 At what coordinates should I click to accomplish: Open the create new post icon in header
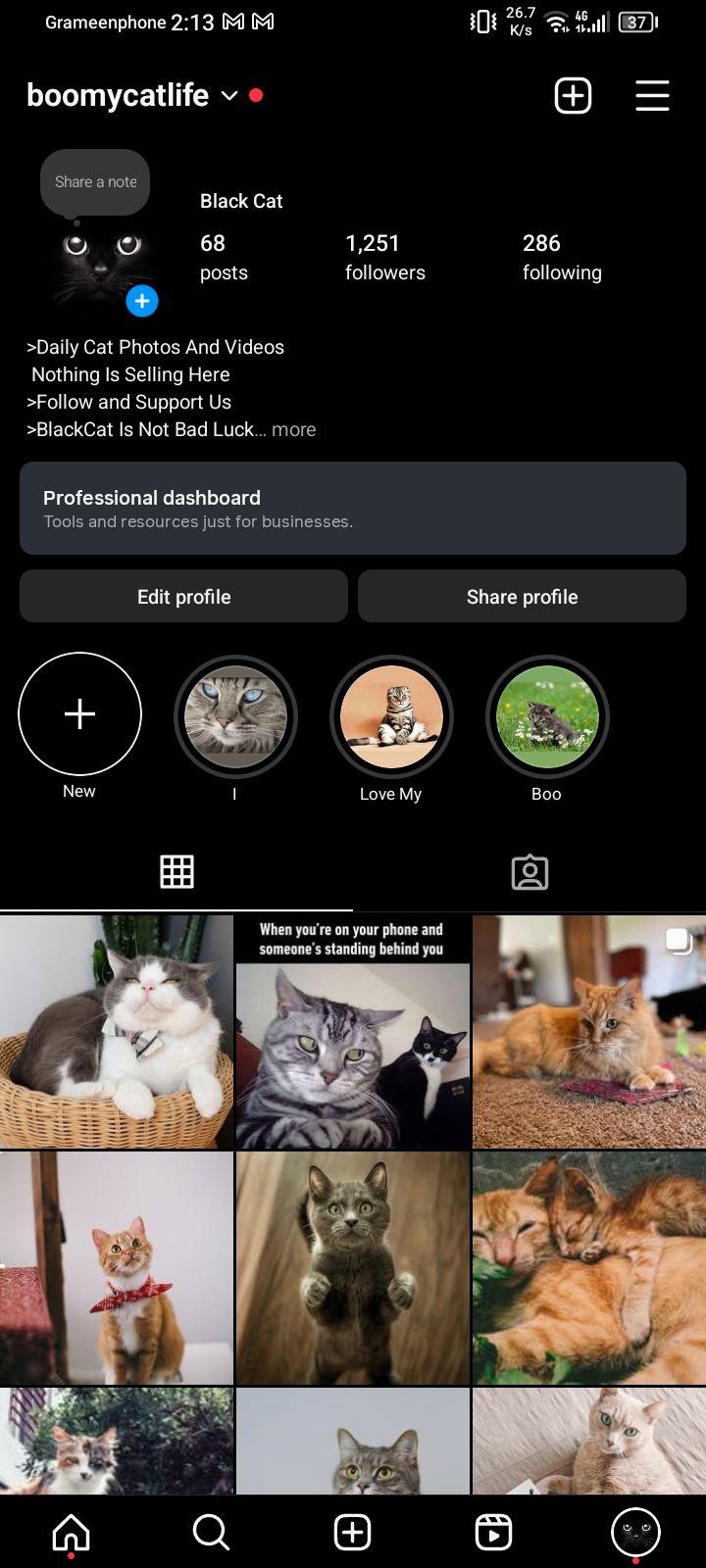click(573, 95)
